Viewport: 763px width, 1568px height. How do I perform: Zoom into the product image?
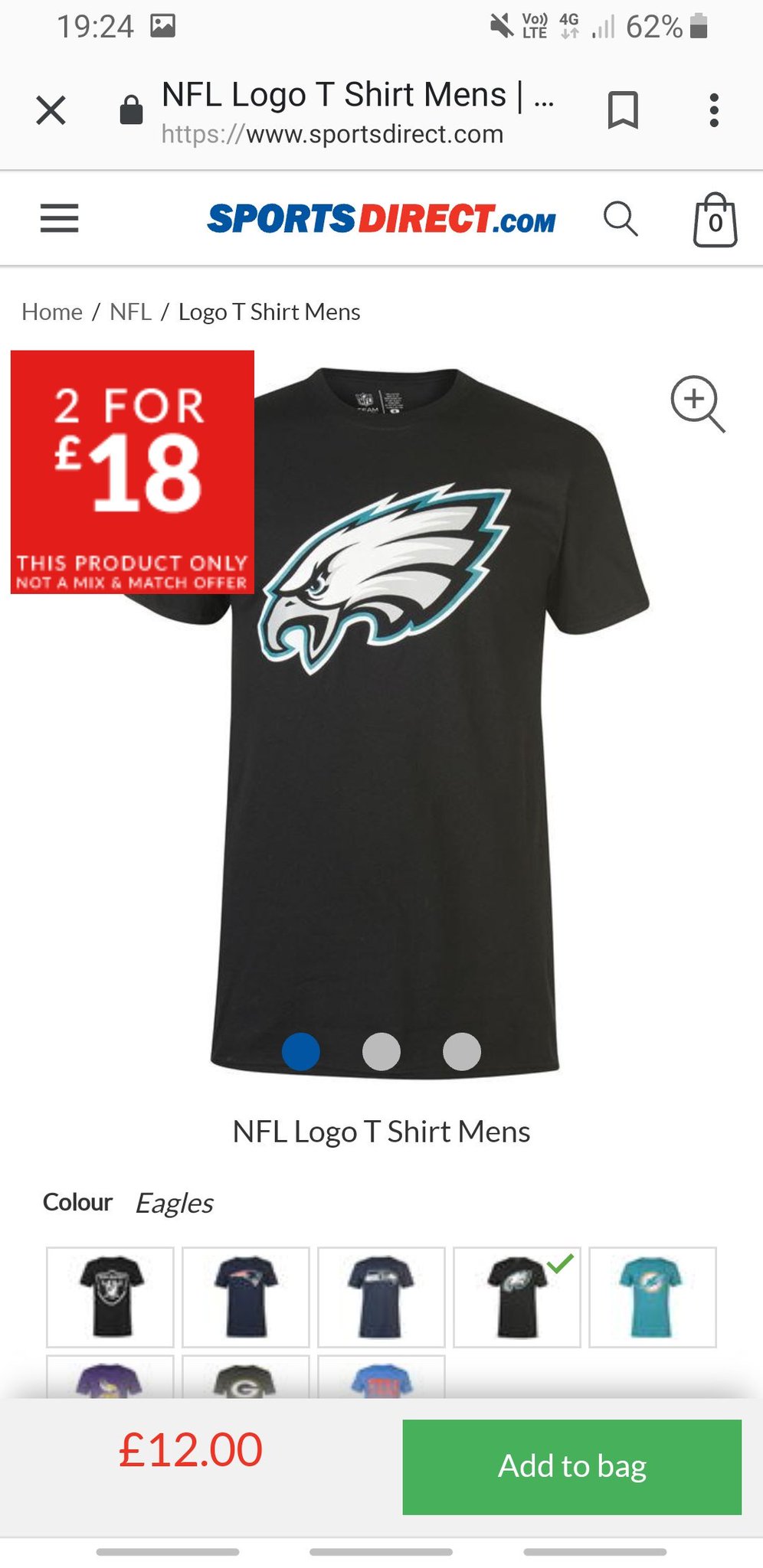(x=698, y=403)
